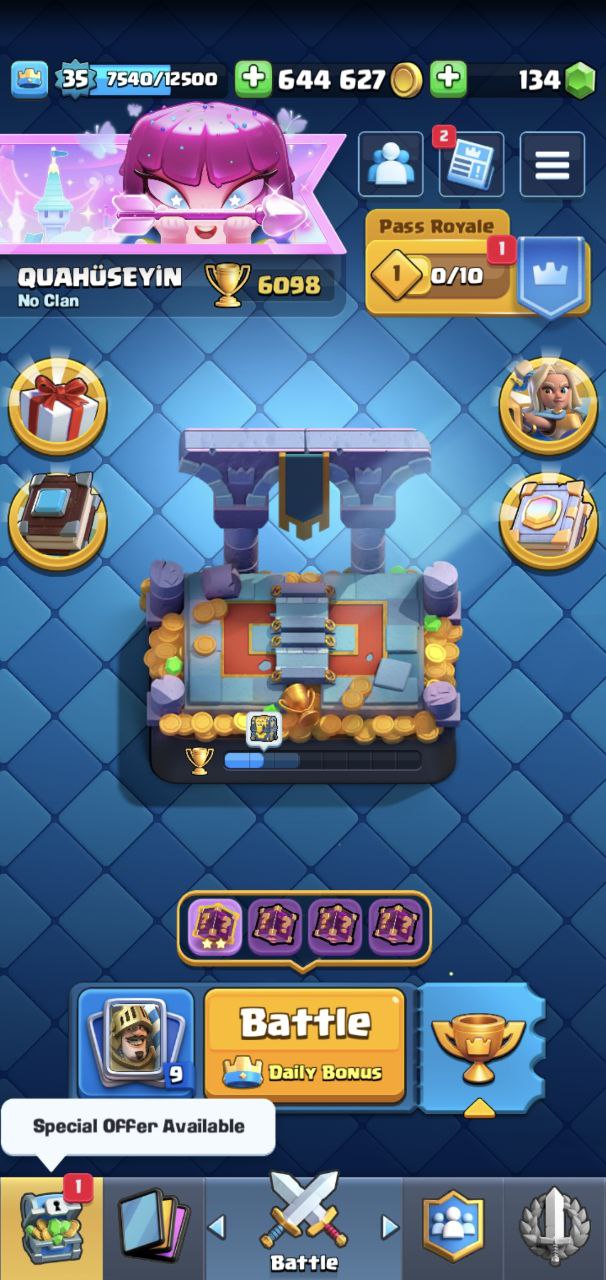Open the spellbook icon on the left

pos(57,520)
